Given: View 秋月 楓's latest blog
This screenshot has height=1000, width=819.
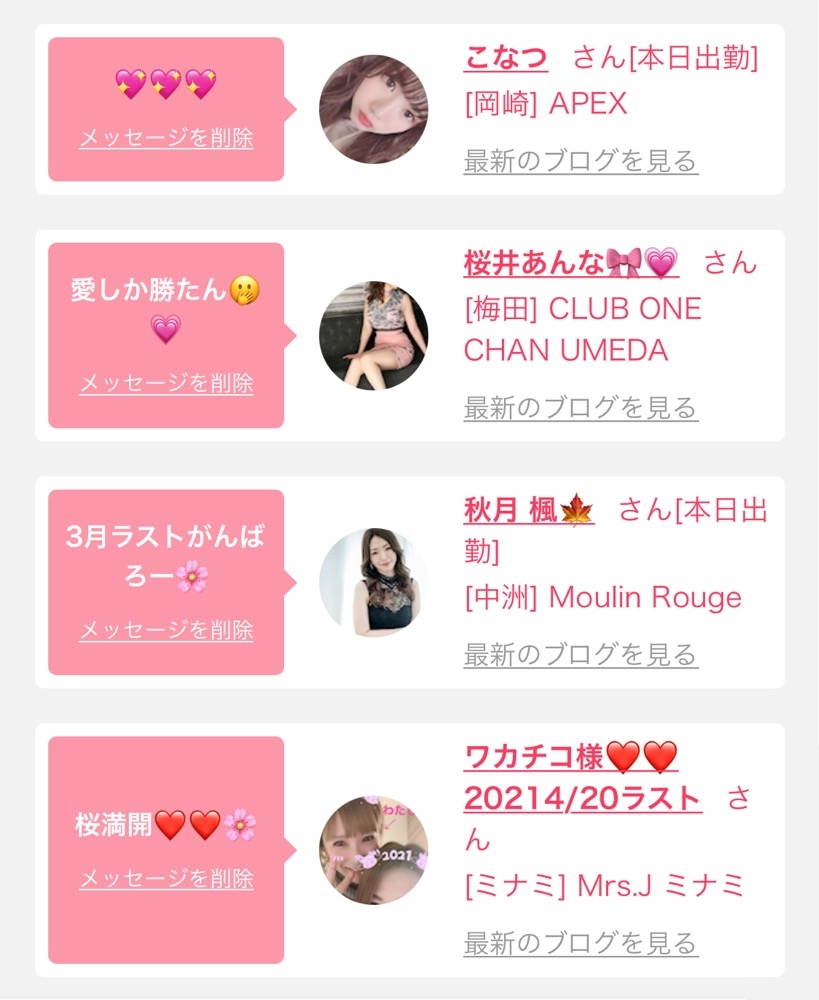Looking at the screenshot, I should point(581,654).
